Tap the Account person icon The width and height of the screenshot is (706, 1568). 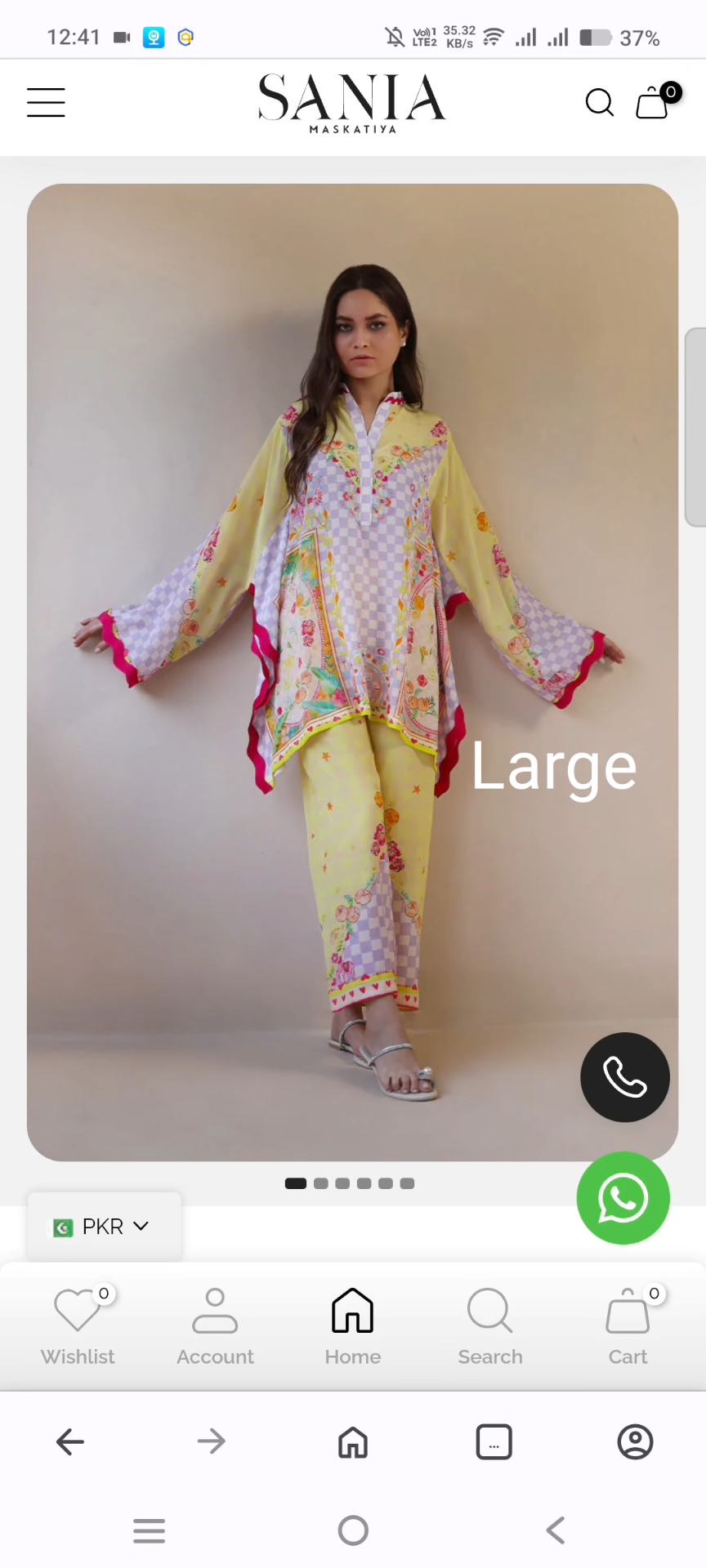click(214, 1309)
